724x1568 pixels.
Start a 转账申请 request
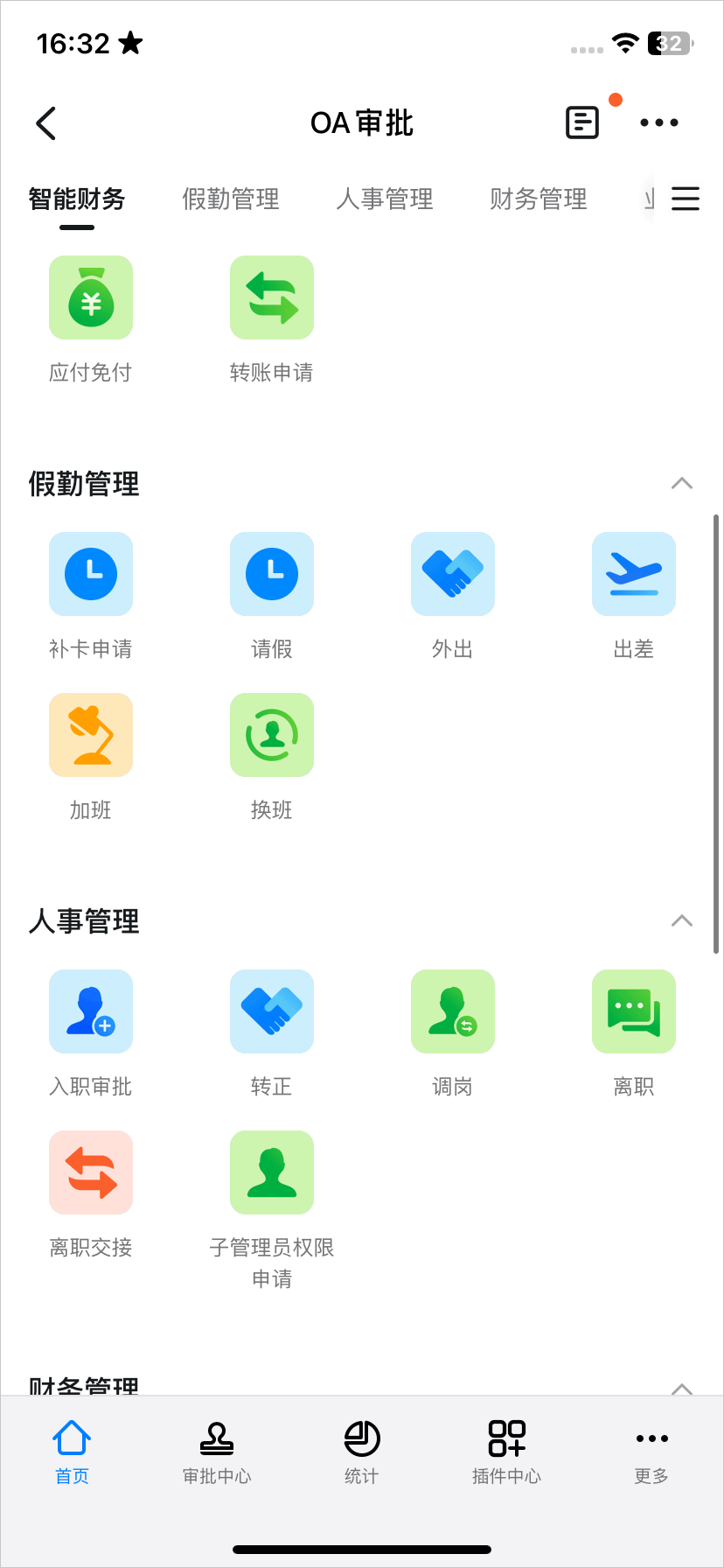(272, 298)
